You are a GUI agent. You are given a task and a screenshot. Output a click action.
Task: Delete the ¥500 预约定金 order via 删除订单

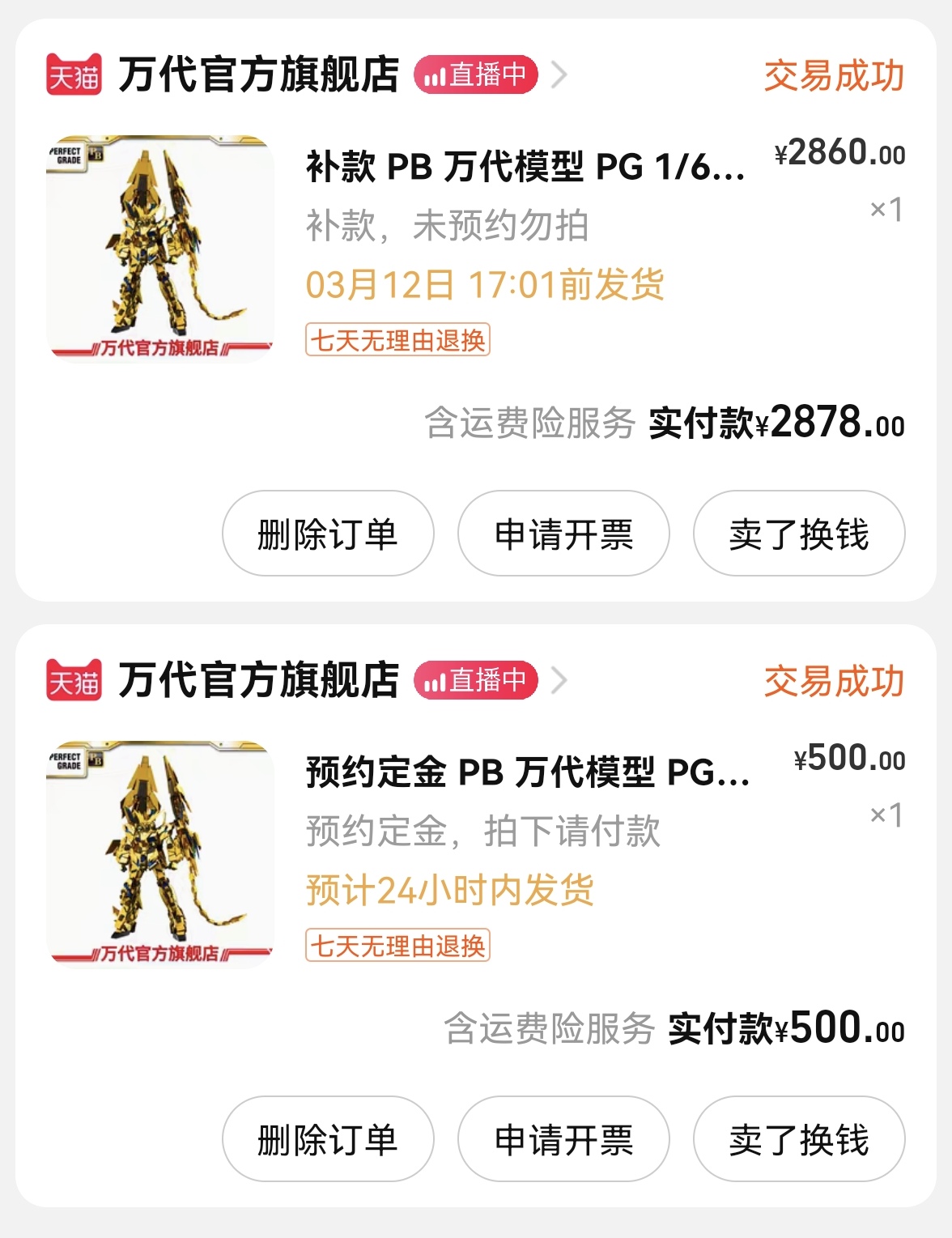328,1139
